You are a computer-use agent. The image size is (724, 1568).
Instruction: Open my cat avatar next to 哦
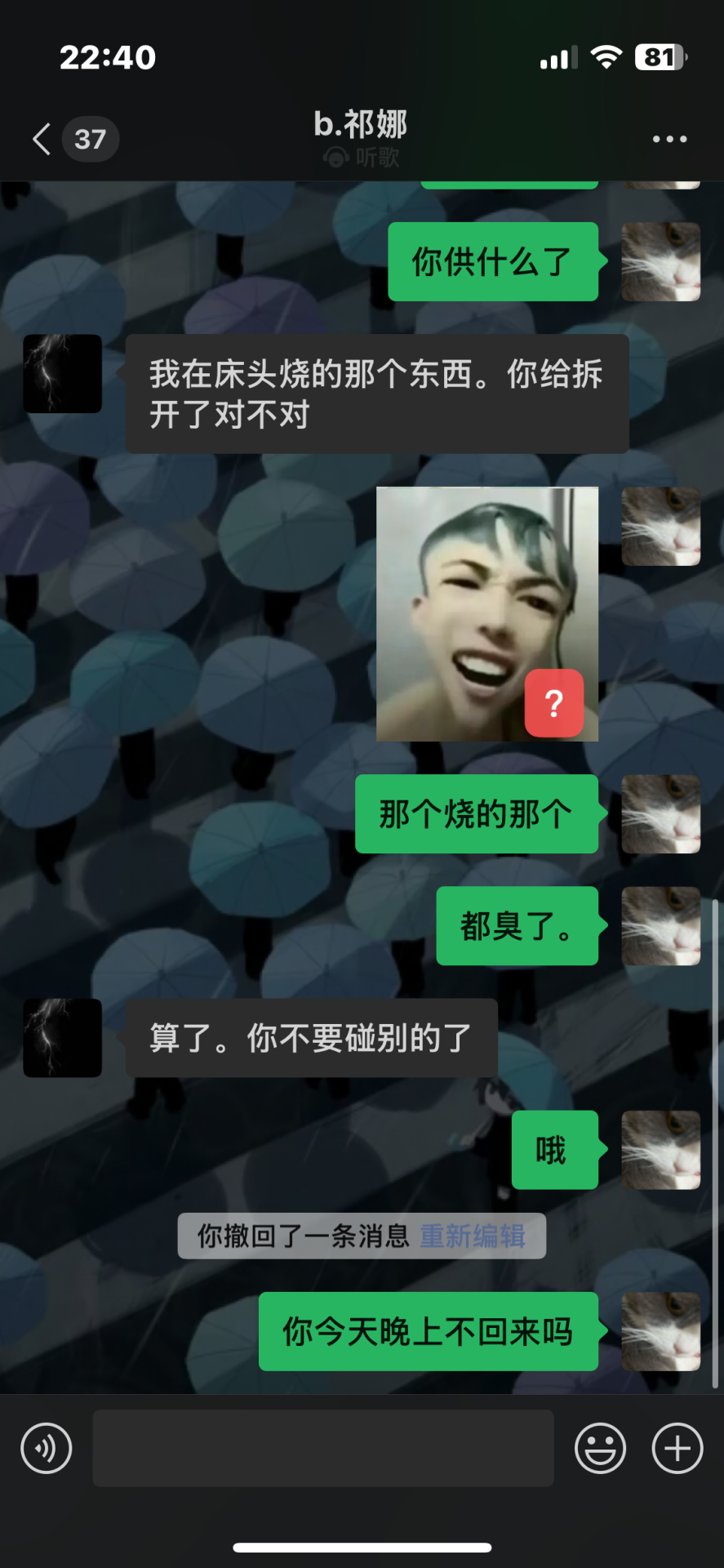(x=660, y=1149)
